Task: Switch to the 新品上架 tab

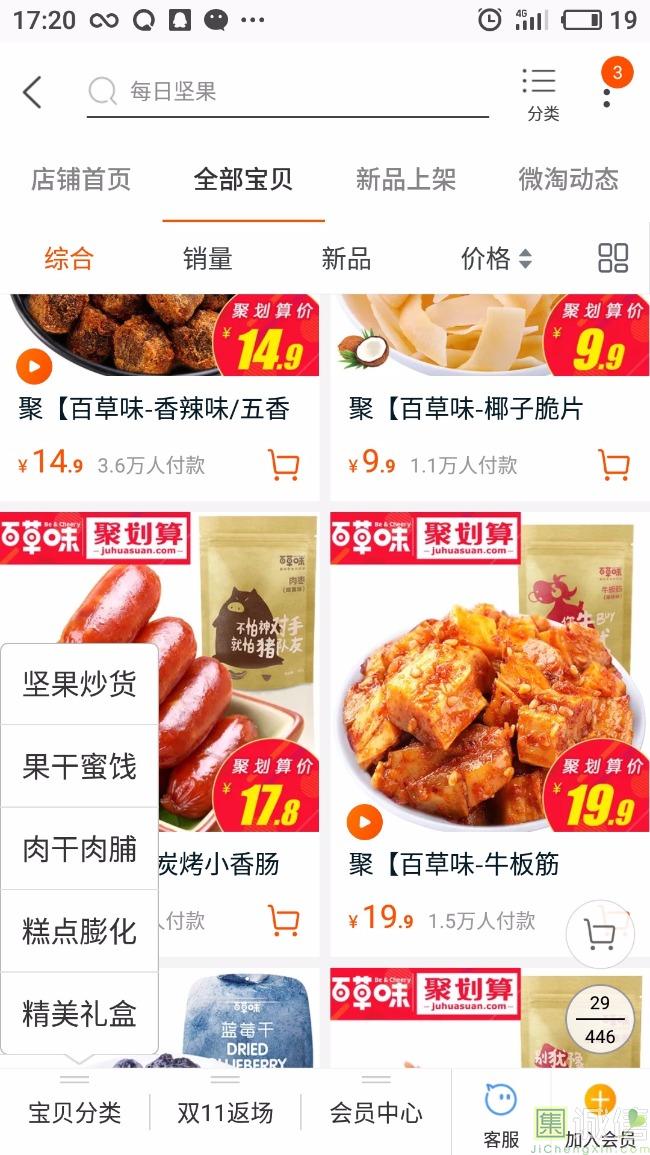Action: click(x=406, y=180)
